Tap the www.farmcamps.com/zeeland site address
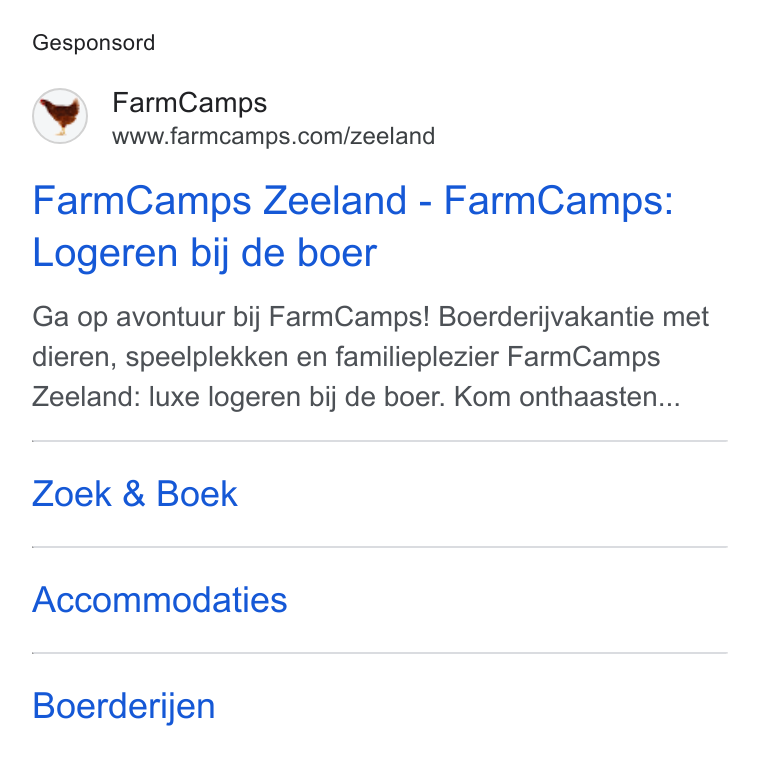The image size is (760, 758). point(273,136)
